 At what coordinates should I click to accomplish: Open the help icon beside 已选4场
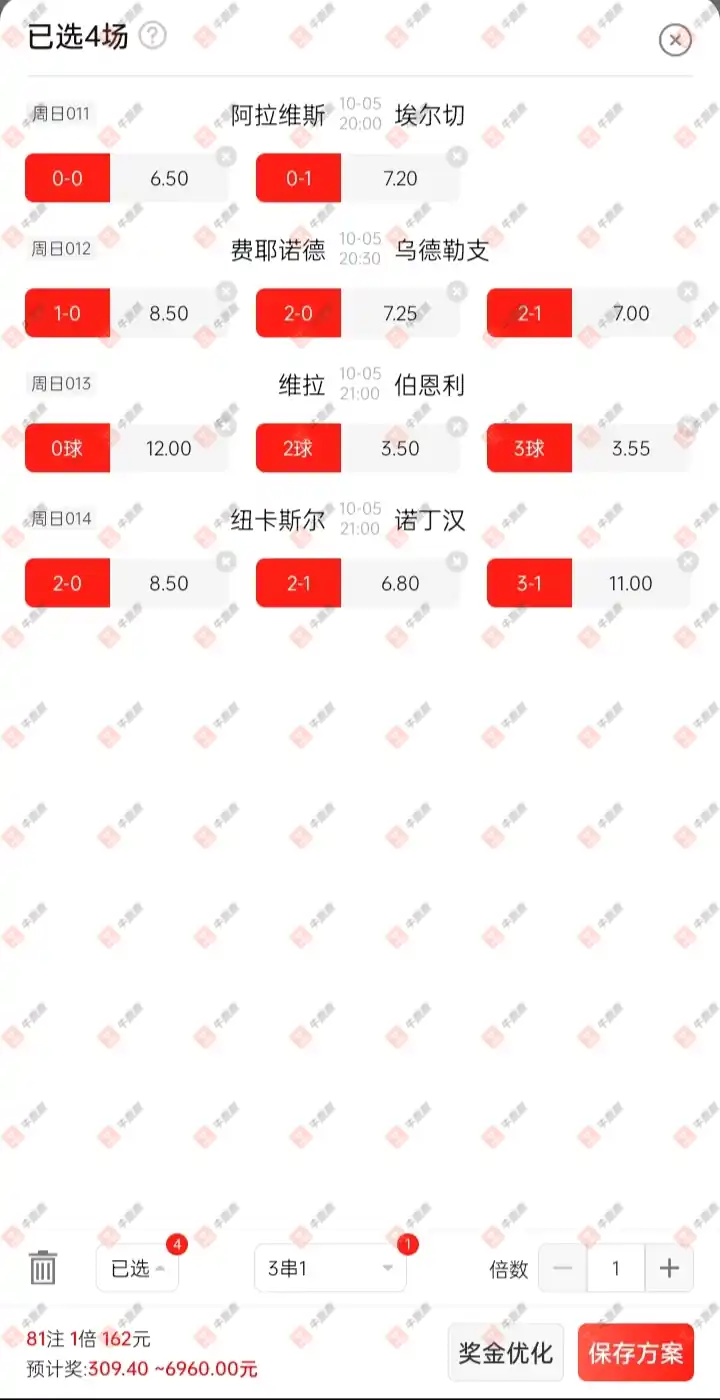(152, 37)
